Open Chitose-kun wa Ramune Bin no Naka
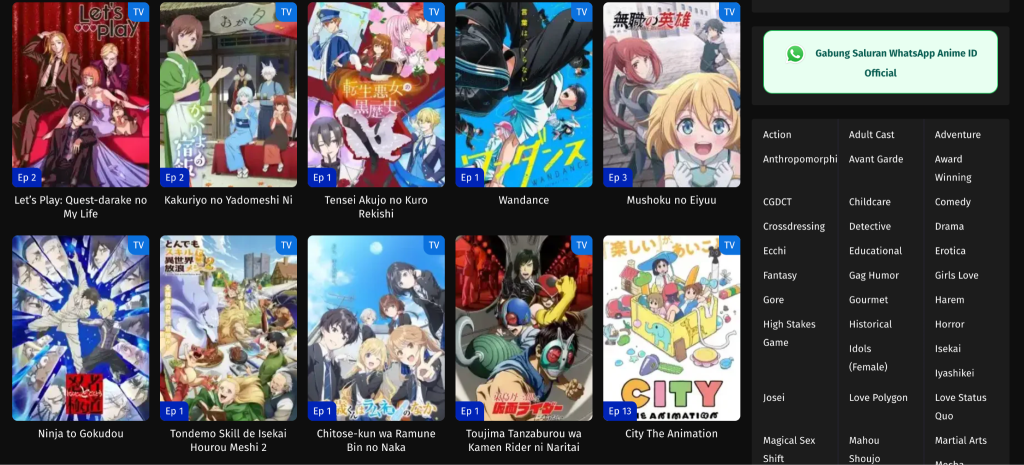 pyautogui.click(x=376, y=328)
